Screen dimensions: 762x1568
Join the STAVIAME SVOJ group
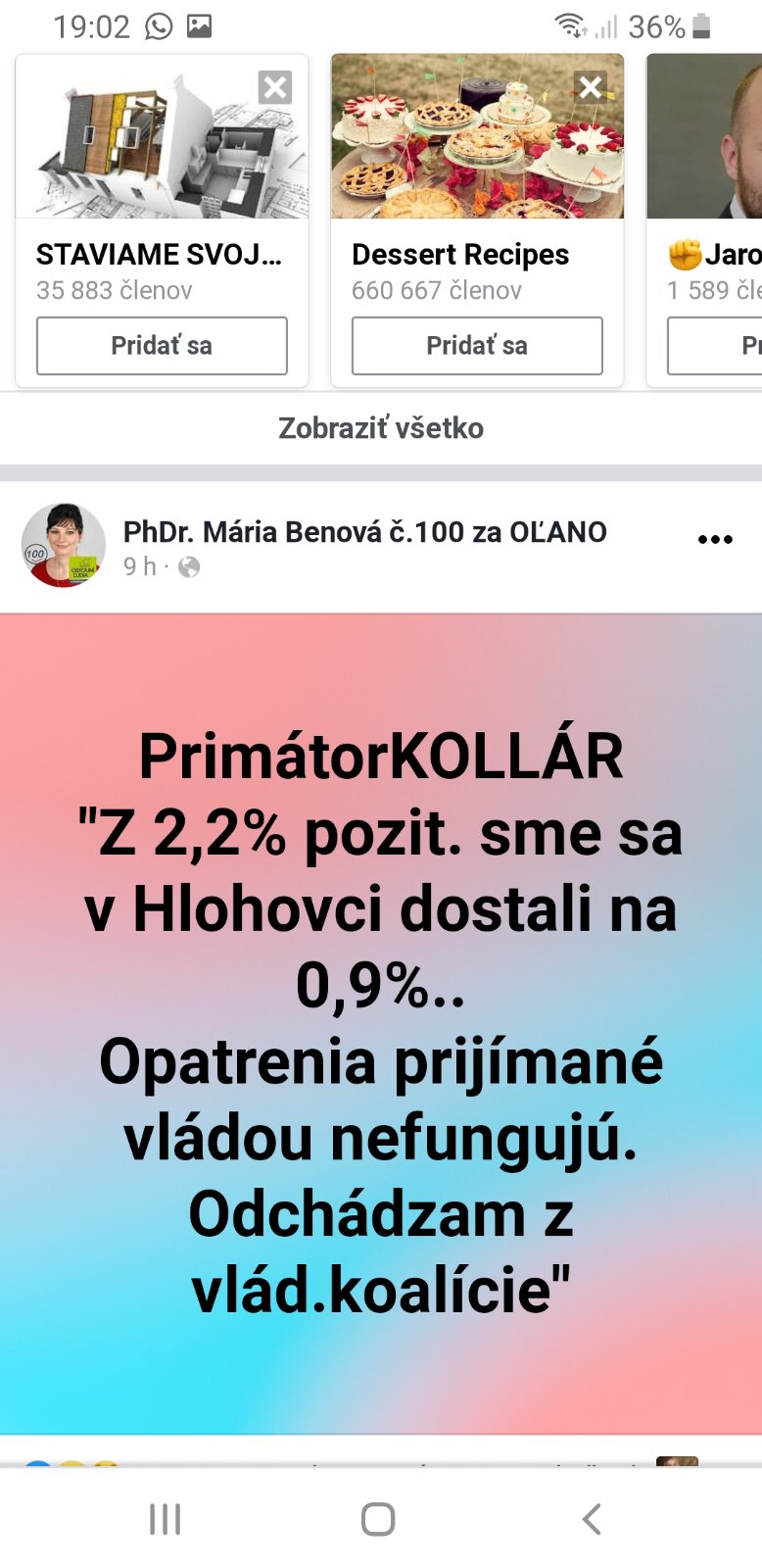(x=162, y=345)
